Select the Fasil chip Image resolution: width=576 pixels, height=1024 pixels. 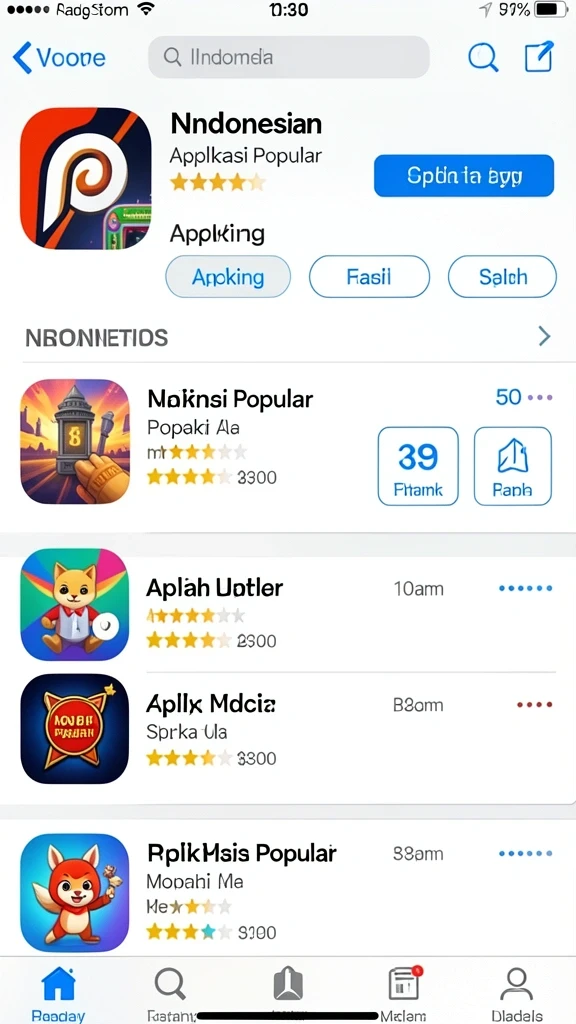(x=369, y=277)
